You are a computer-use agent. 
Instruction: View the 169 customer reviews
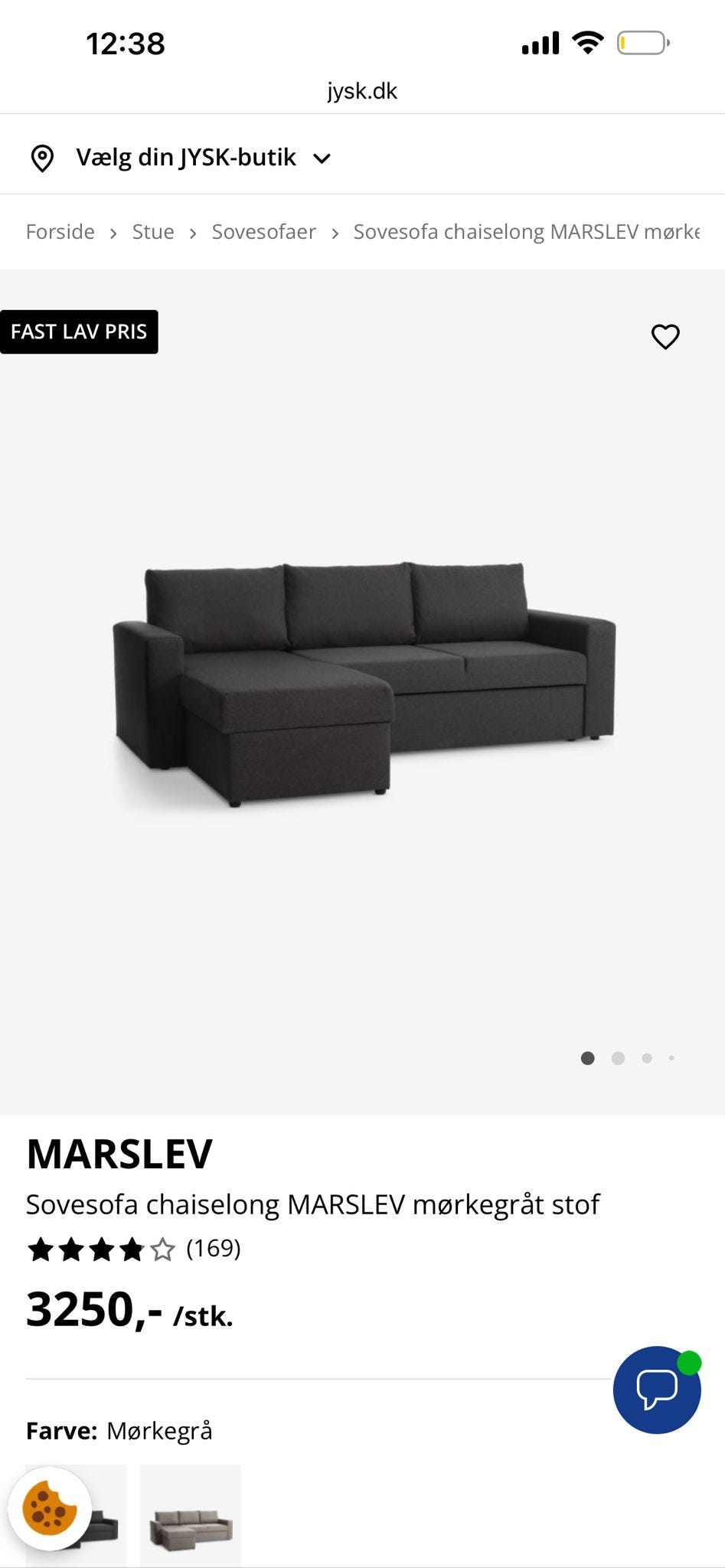click(213, 1249)
